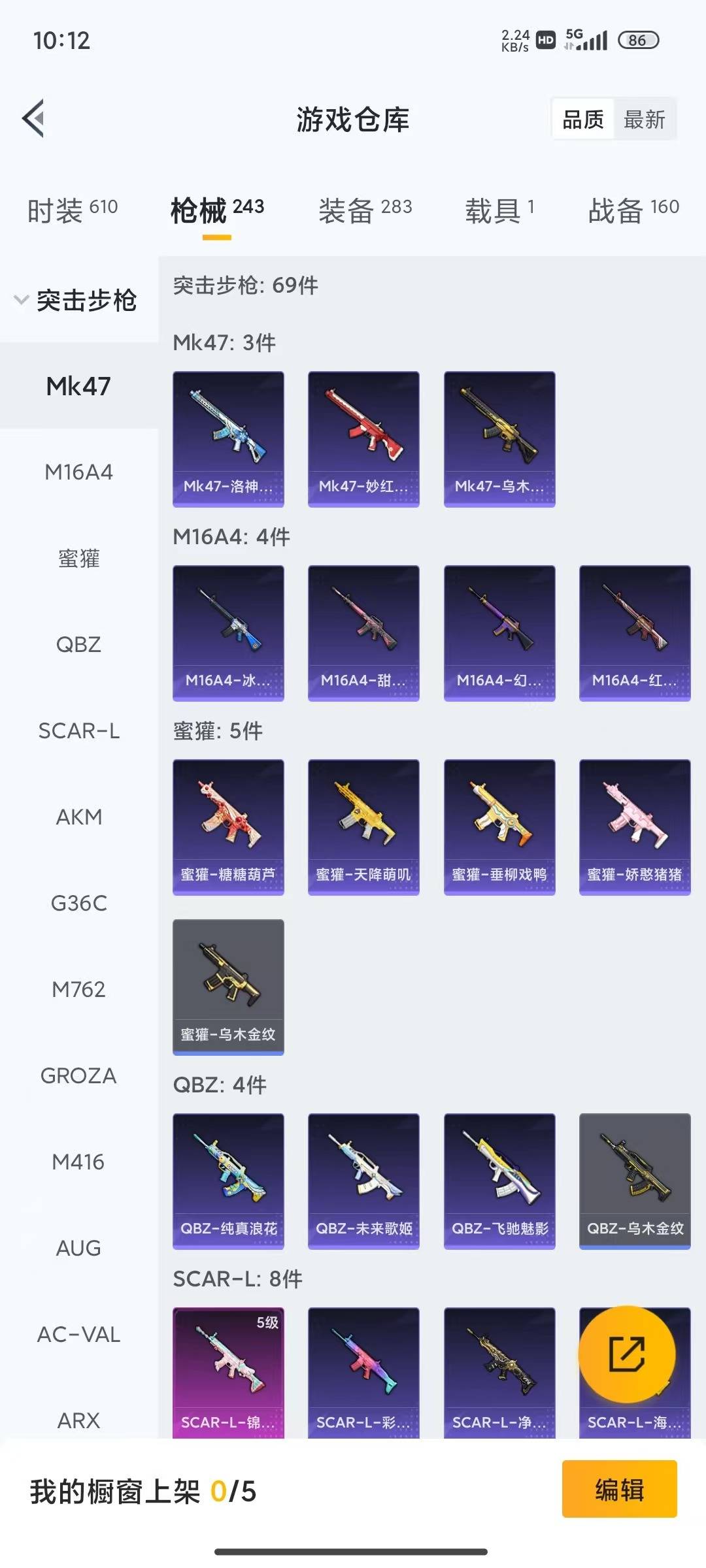Viewport: 706px width, 1568px height.
Task: Select M416 category in the sidebar
Action: click(x=78, y=1162)
